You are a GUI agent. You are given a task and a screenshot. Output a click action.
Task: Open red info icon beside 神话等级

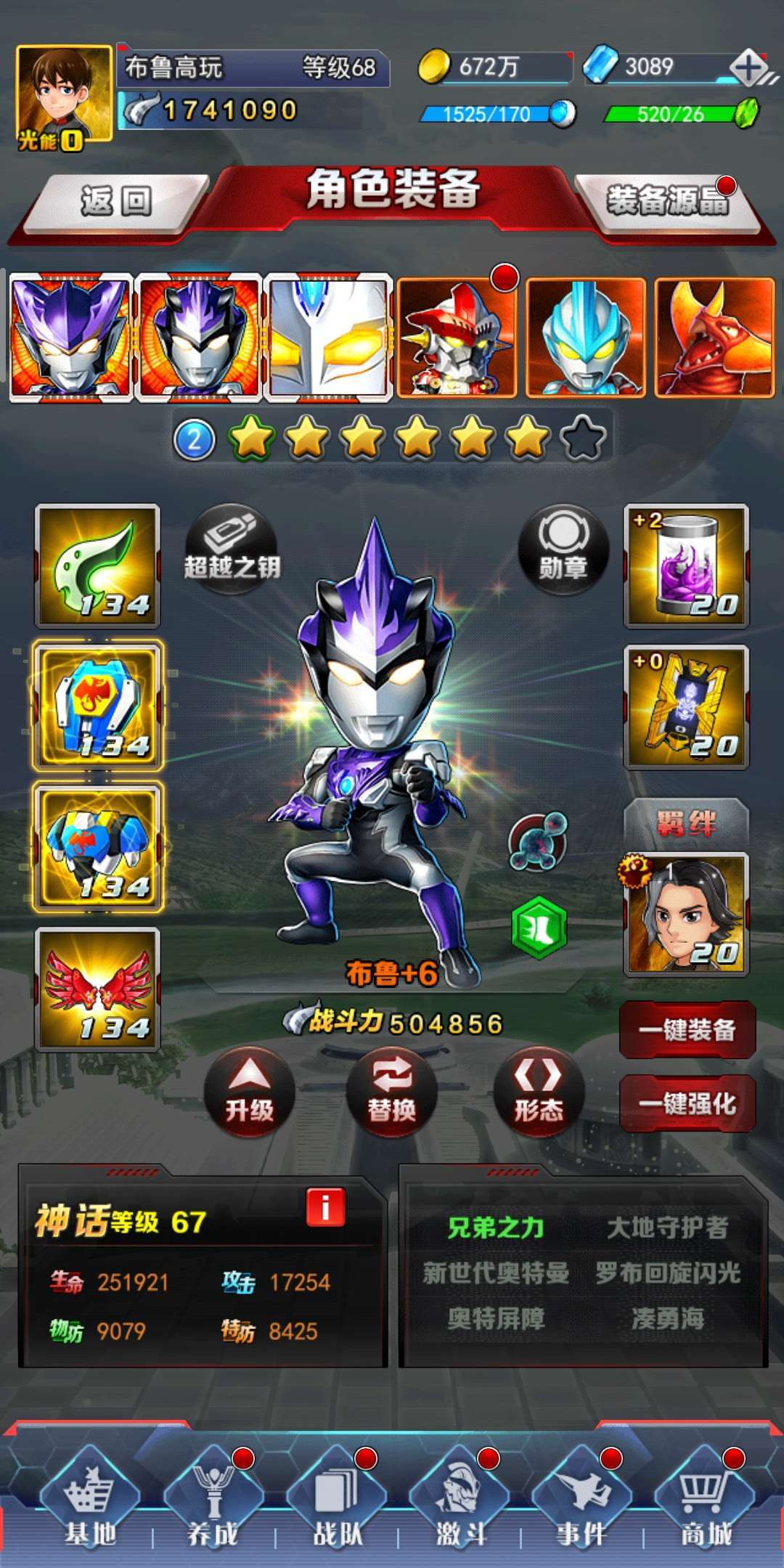[325, 1207]
